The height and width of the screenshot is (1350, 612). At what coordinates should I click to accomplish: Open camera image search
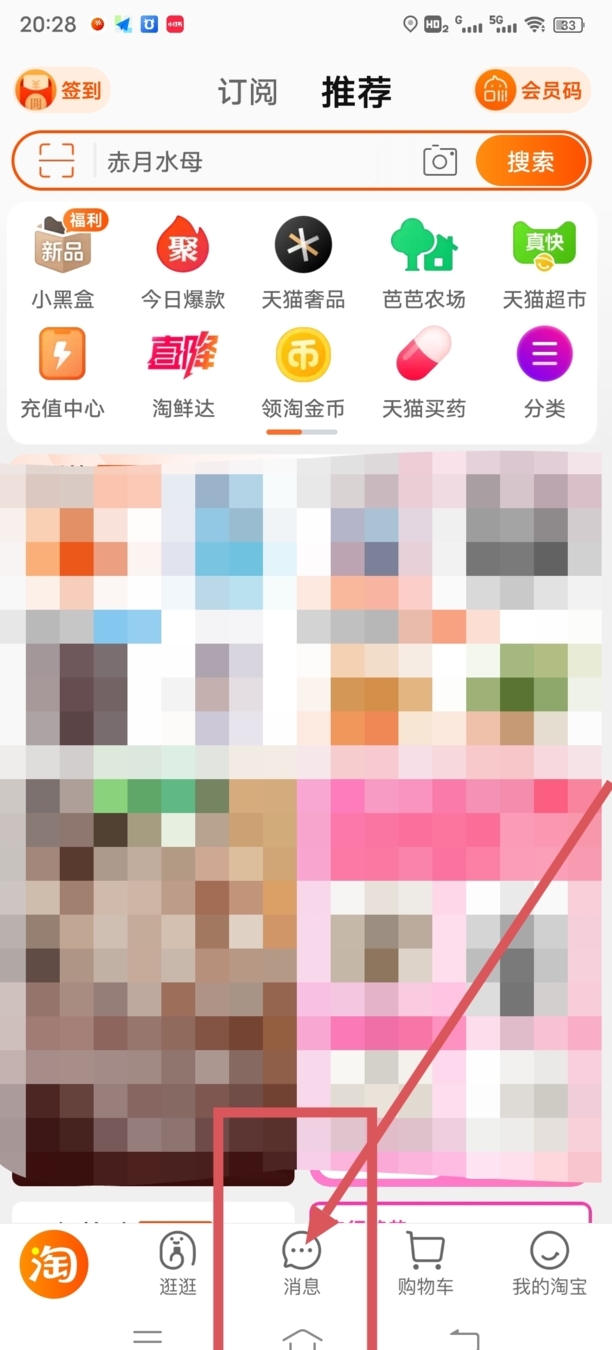(x=440, y=161)
